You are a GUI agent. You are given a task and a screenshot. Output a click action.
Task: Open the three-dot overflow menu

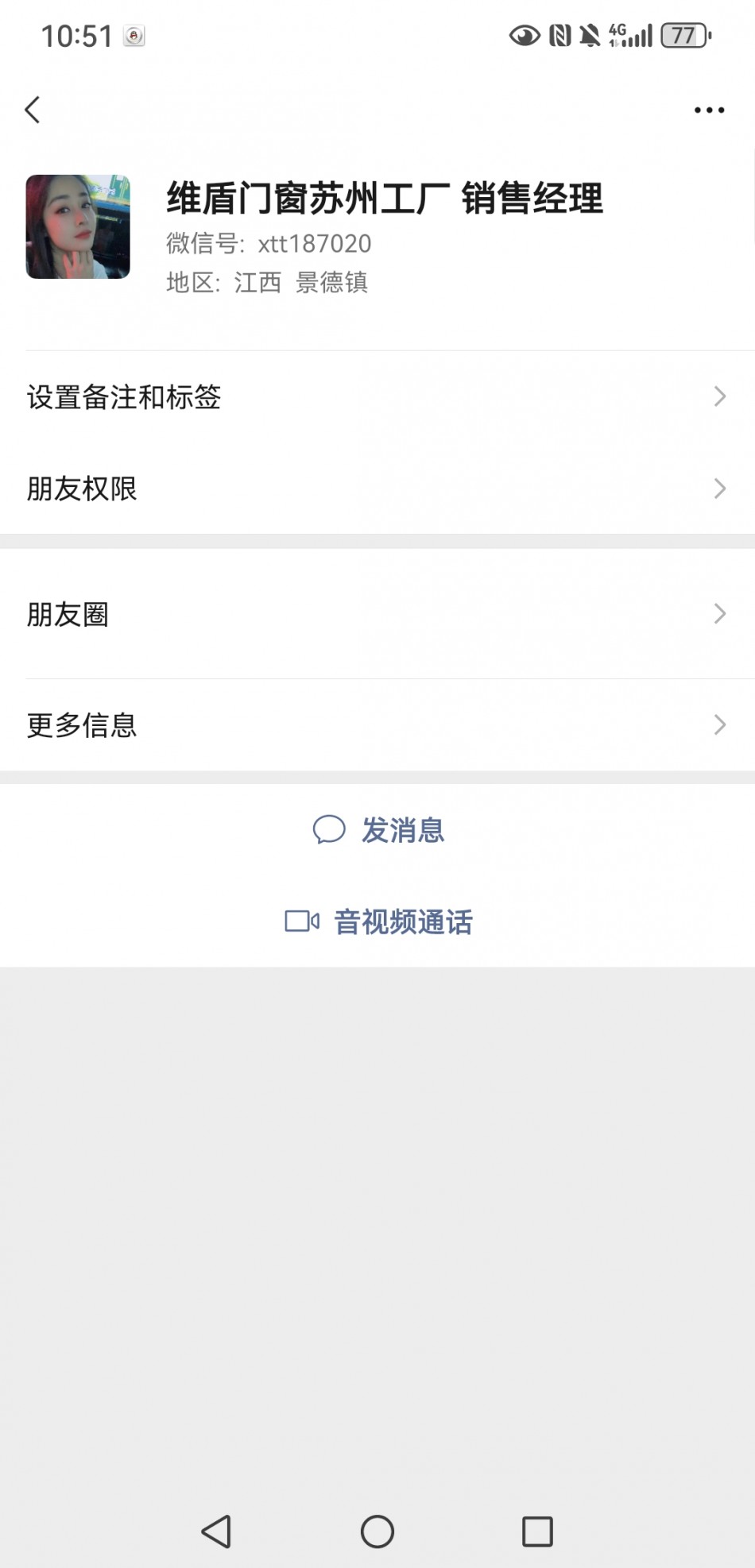tap(708, 110)
